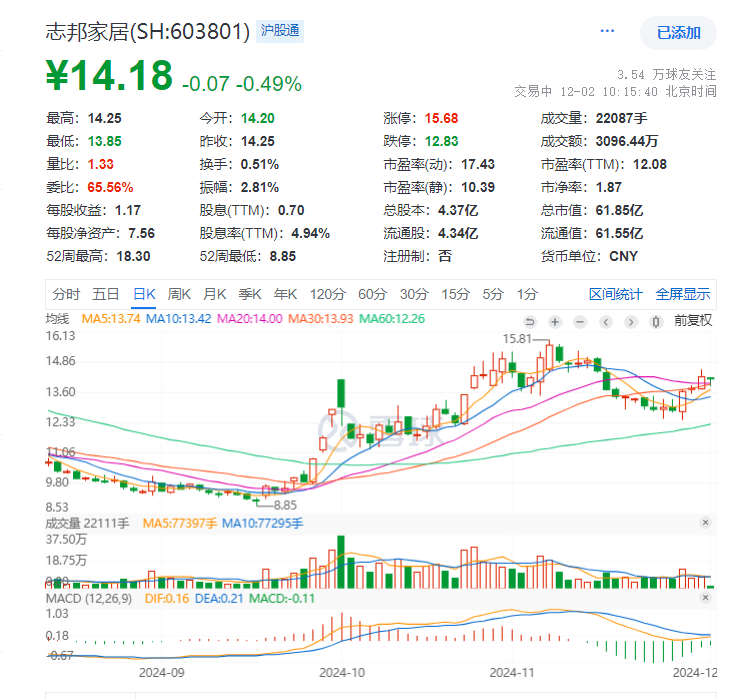Select the 月K monthly candlestick tab

(x=214, y=294)
